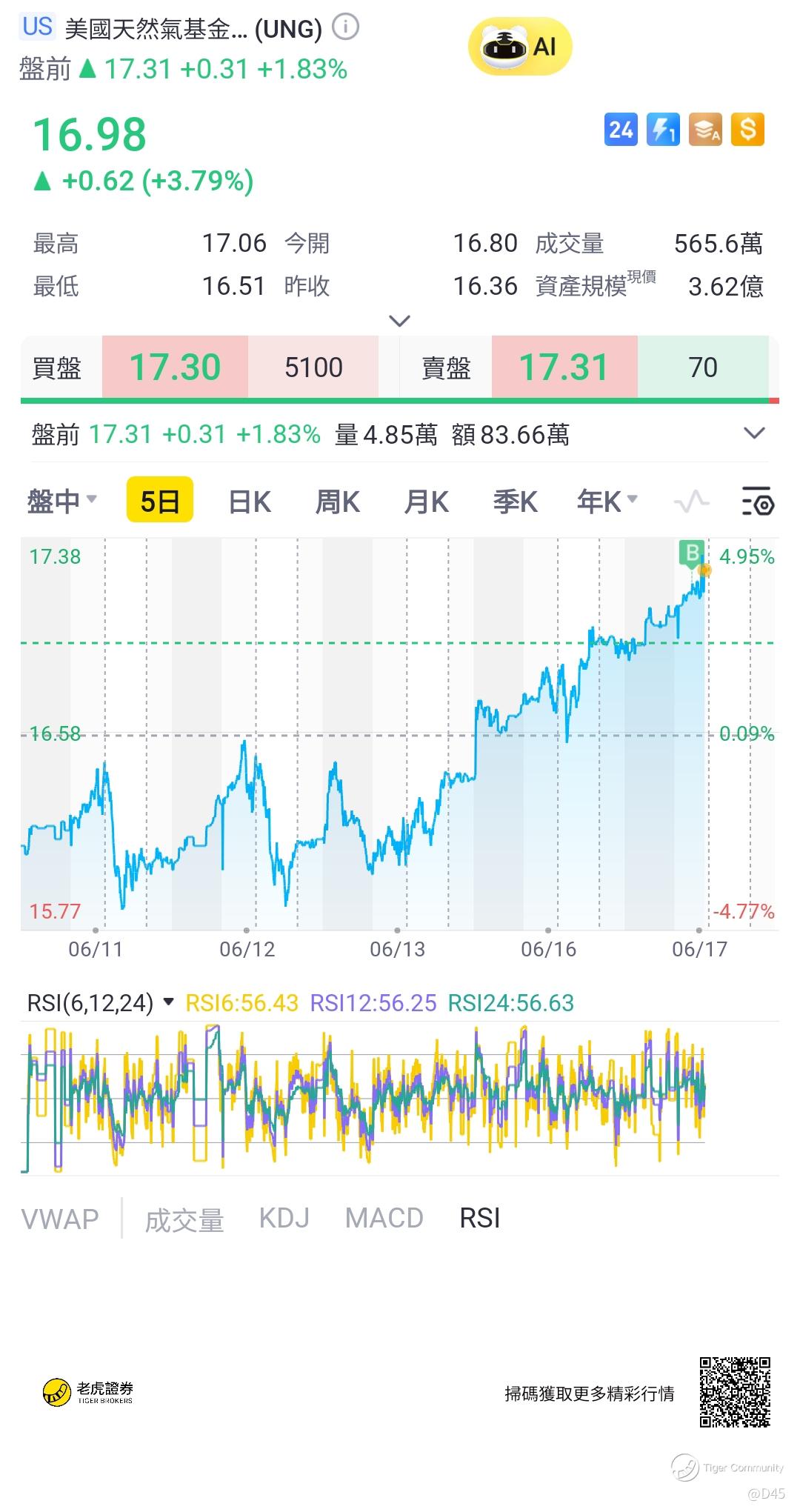Show the MACD indicator
This screenshot has width=800, height=1512.
click(x=384, y=1219)
